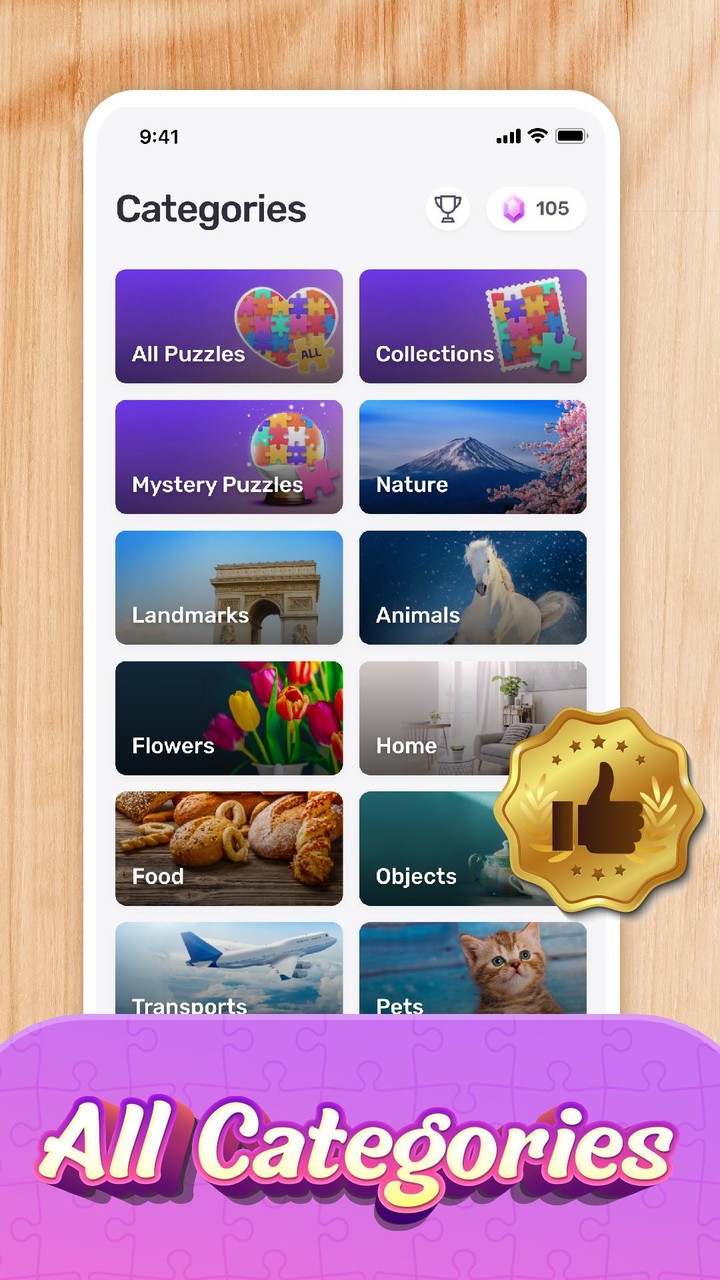Screen dimensions: 720x1280
Task: Open the Animals category with white horse
Action: point(472,587)
